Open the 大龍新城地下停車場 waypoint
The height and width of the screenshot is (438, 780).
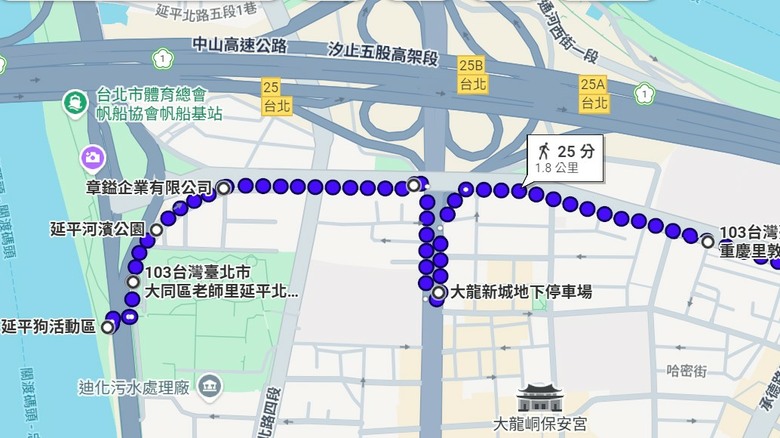[438, 292]
